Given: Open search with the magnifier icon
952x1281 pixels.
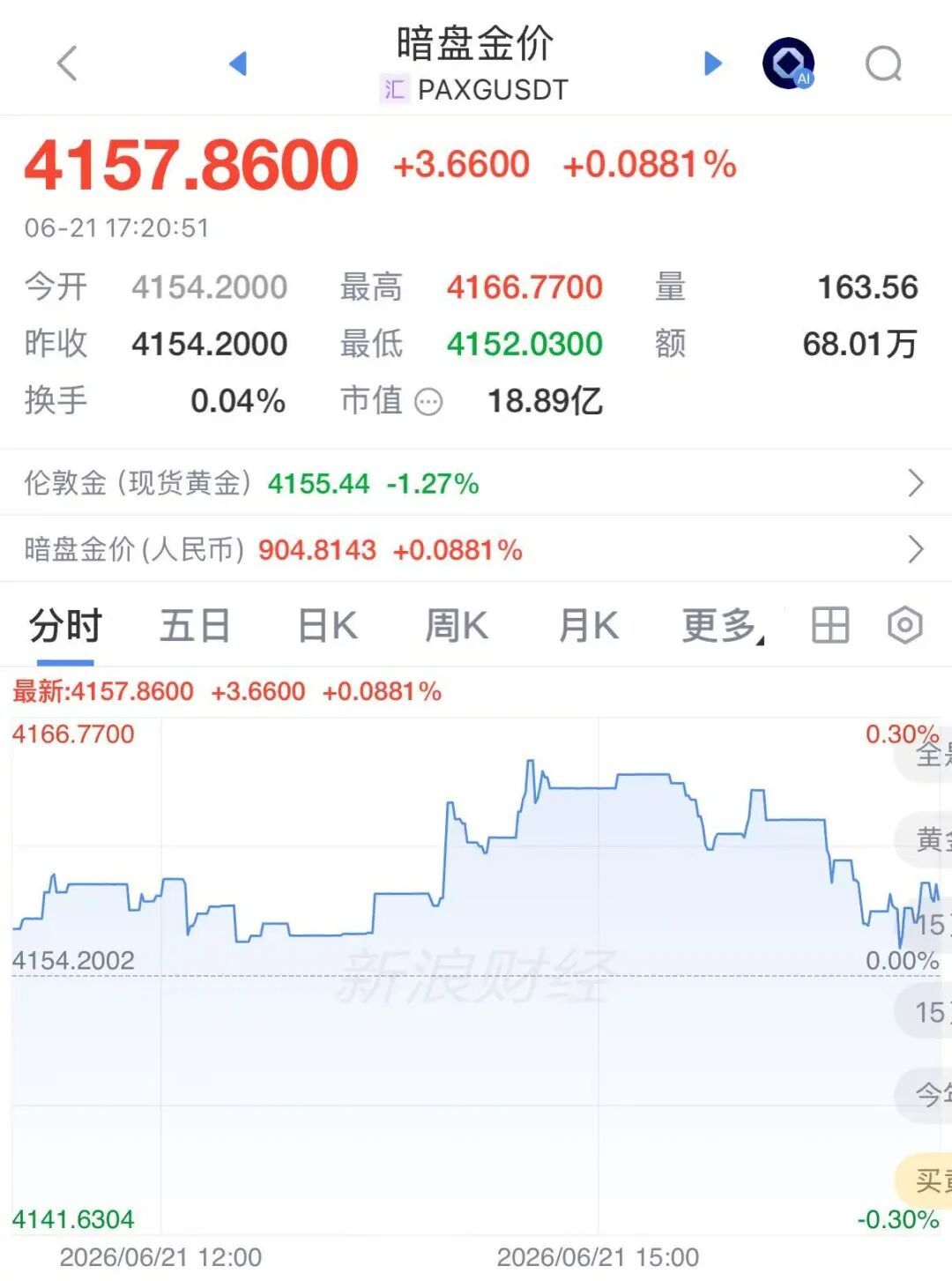Looking at the screenshot, I should (884, 63).
